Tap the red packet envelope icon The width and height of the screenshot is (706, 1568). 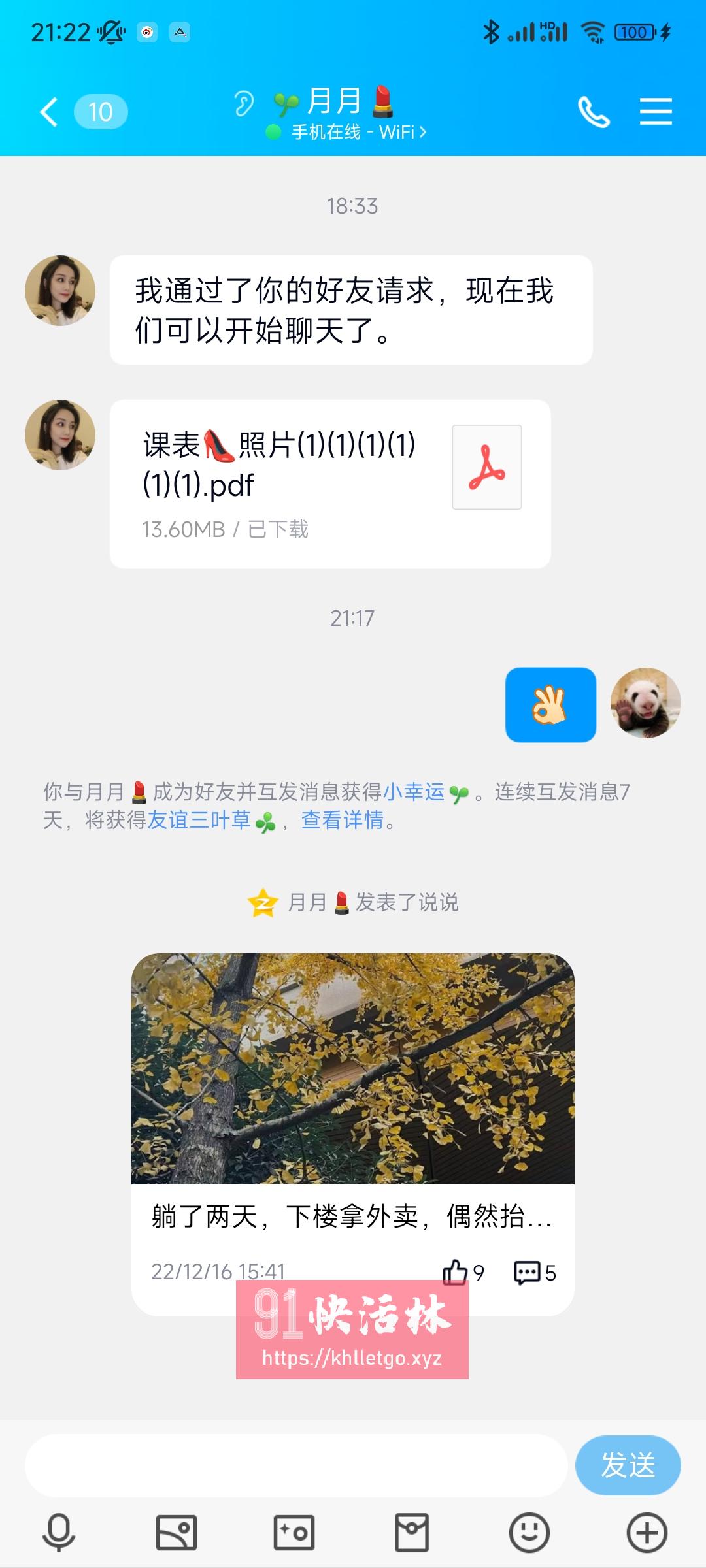(412, 1532)
